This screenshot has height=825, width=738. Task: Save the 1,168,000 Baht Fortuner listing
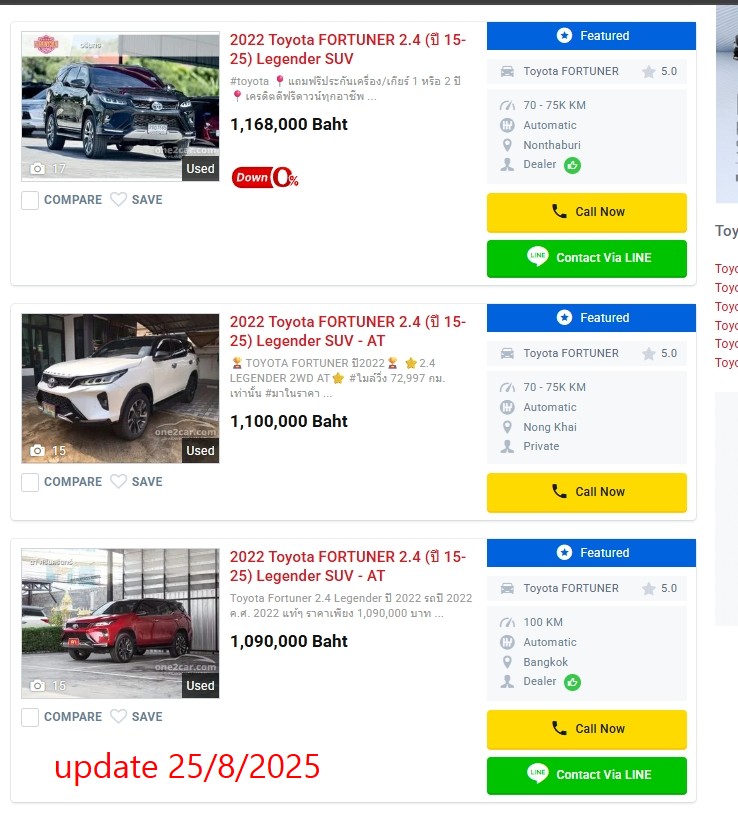[x=136, y=200]
